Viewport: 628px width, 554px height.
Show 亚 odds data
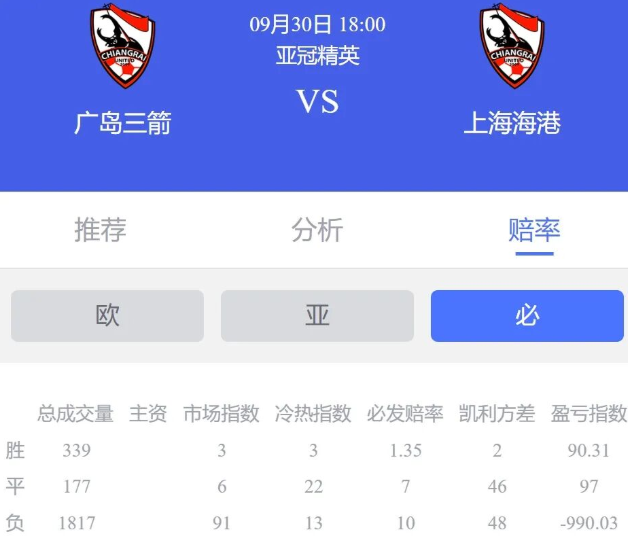(317, 316)
